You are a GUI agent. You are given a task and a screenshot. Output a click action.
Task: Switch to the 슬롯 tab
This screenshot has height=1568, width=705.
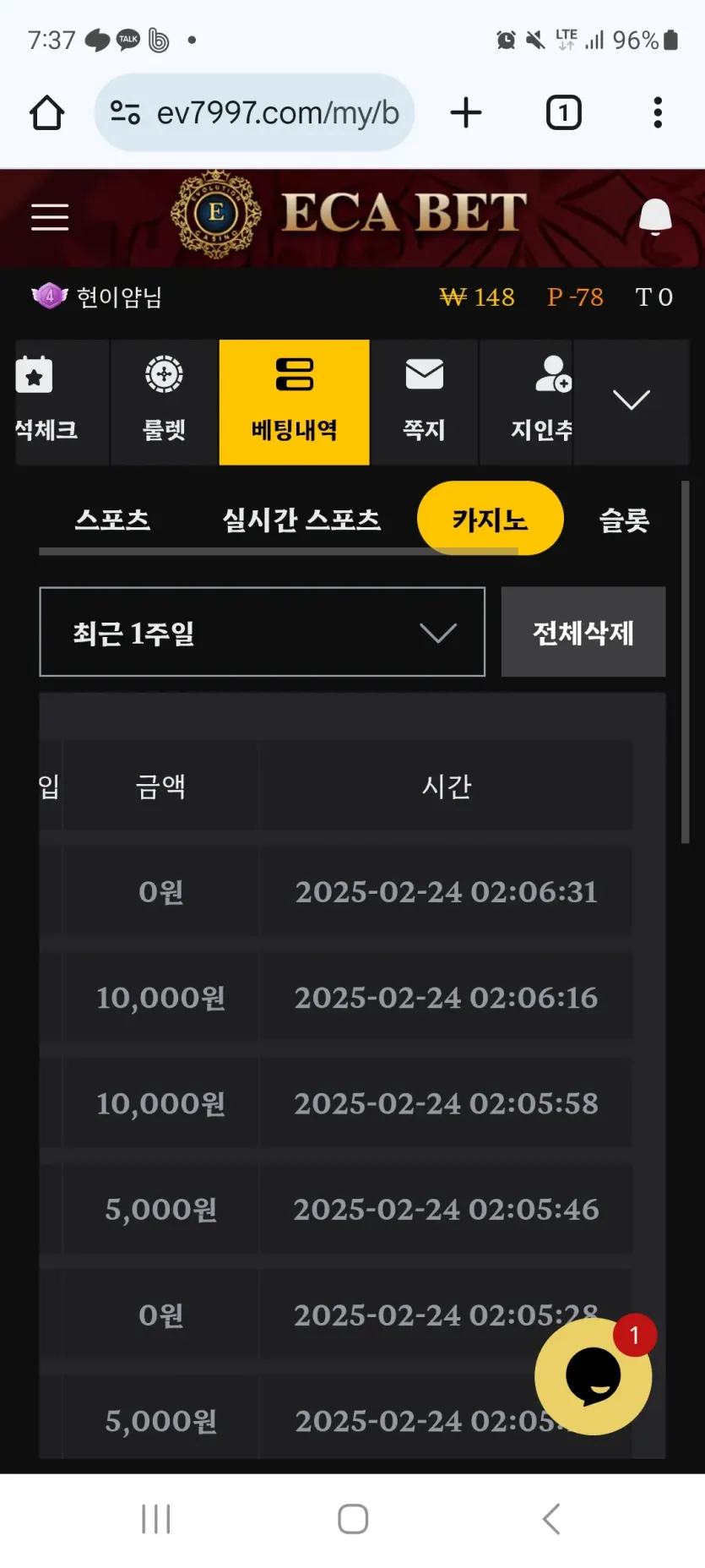pyautogui.click(x=624, y=520)
